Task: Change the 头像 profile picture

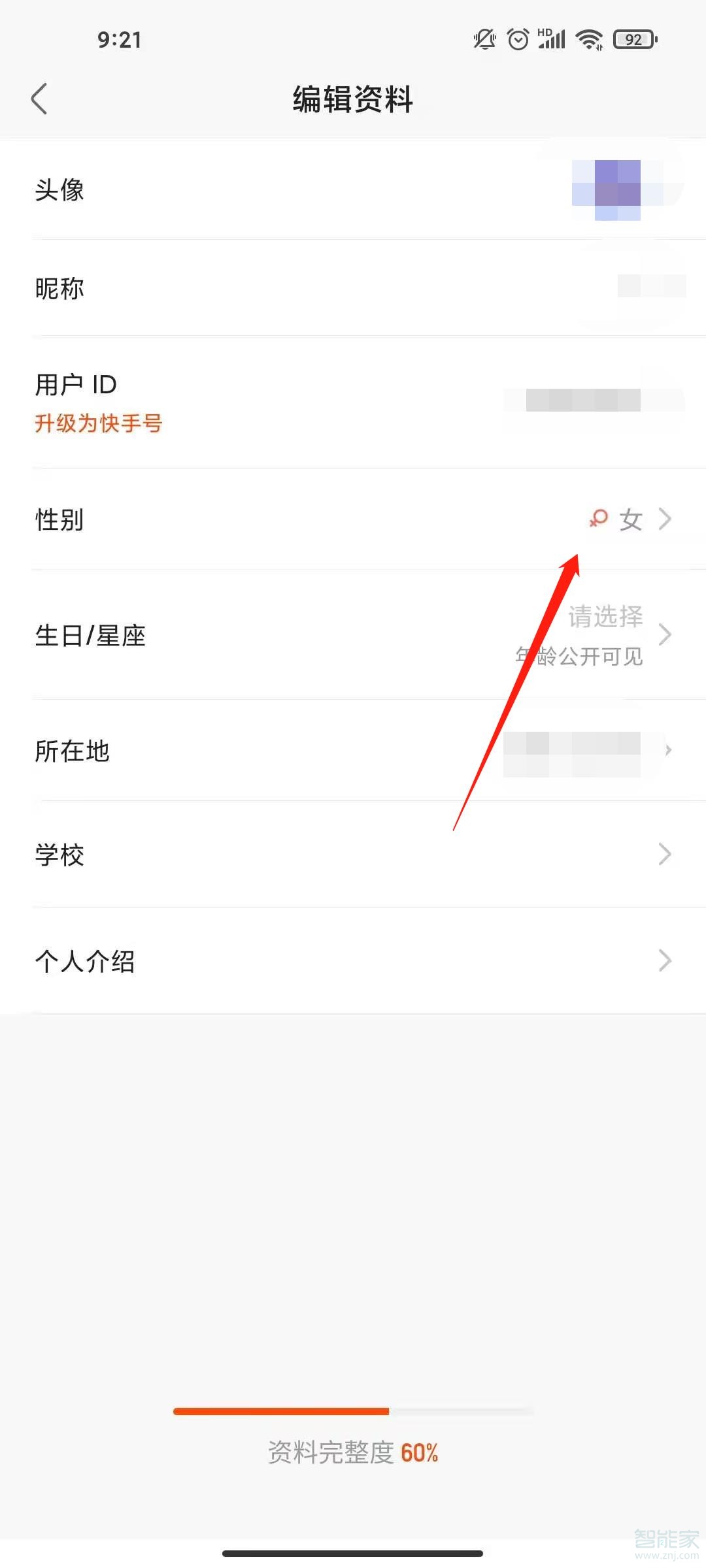Action: click(x=353, y=189)
